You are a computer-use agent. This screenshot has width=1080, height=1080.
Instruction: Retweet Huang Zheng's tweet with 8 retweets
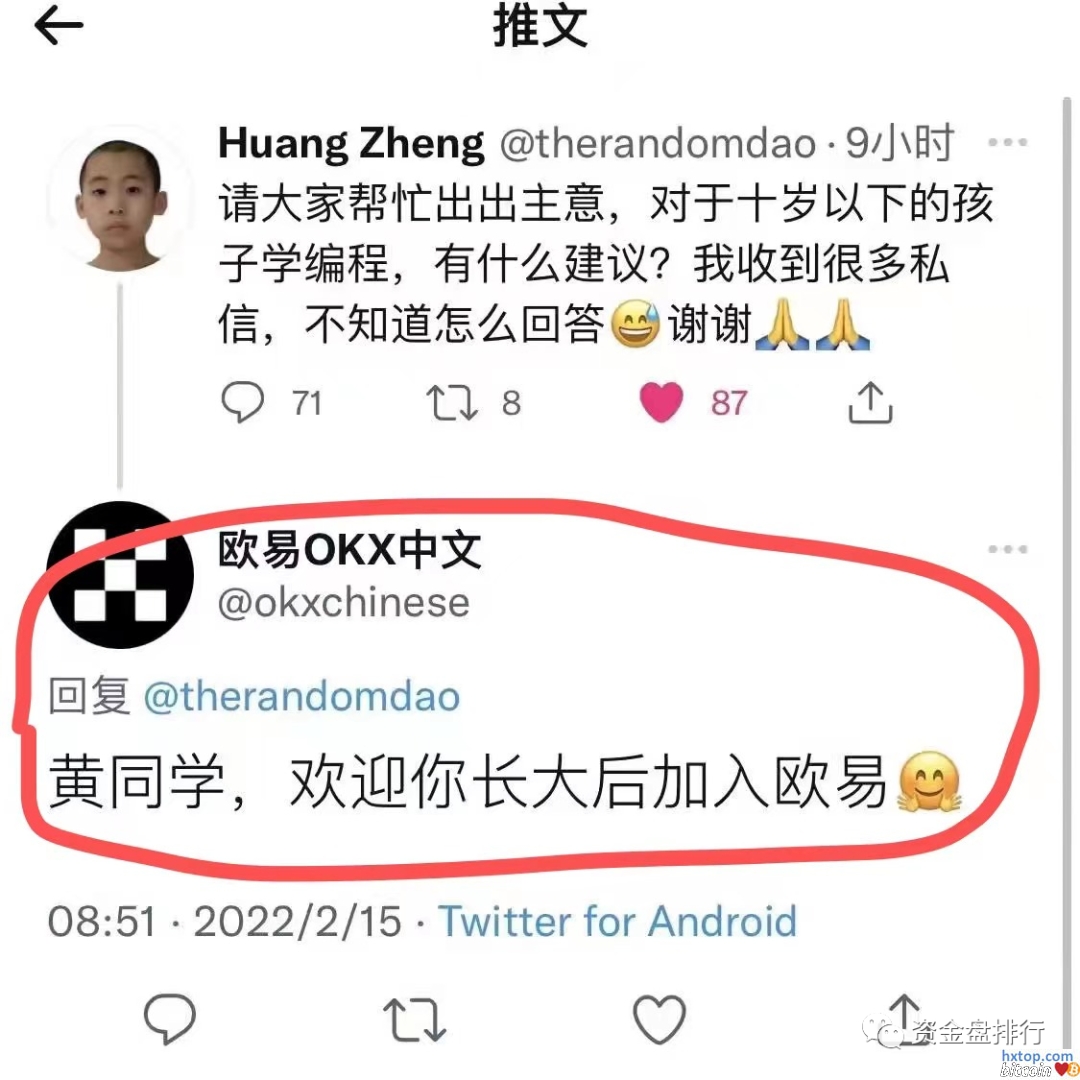(x=452, y=402)
